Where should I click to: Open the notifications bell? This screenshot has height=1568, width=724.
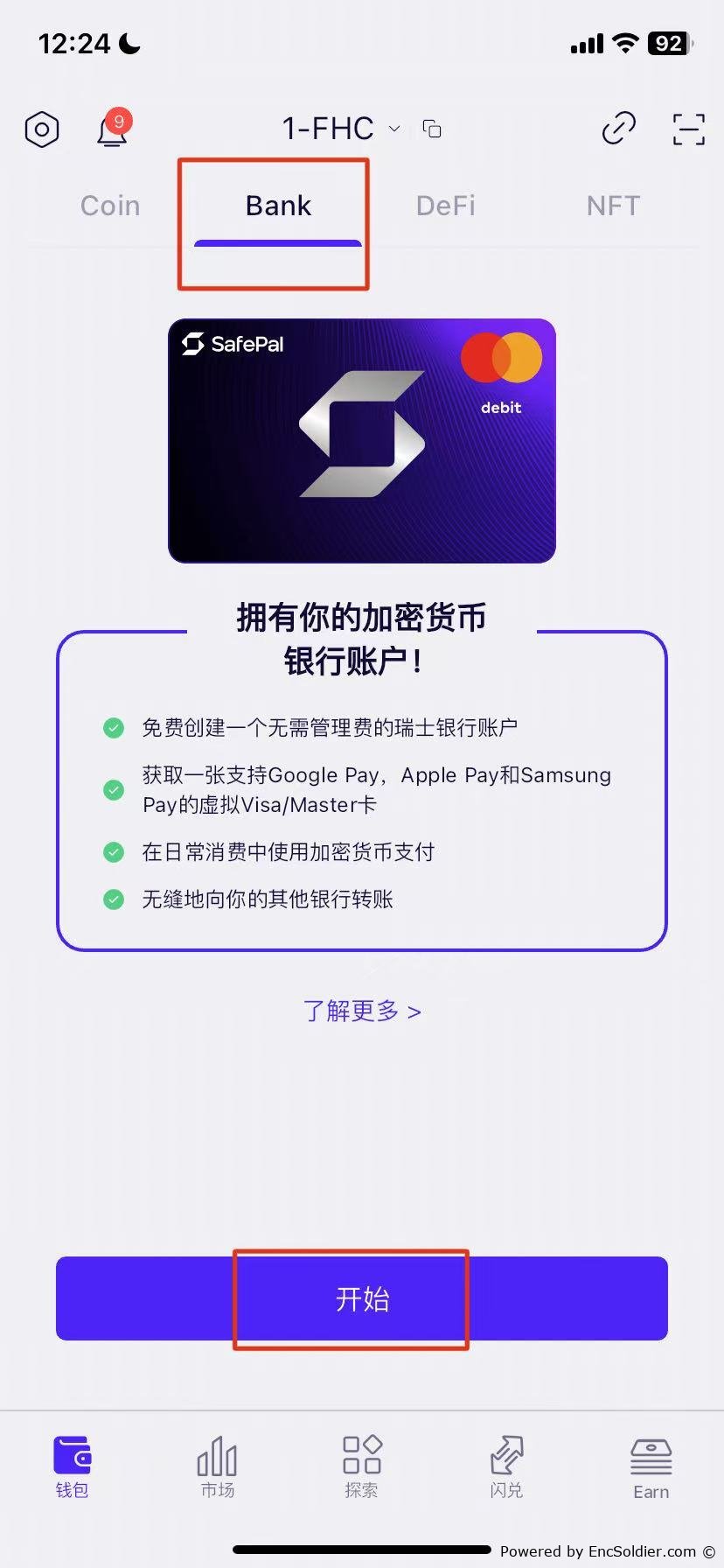pos(112,129)
